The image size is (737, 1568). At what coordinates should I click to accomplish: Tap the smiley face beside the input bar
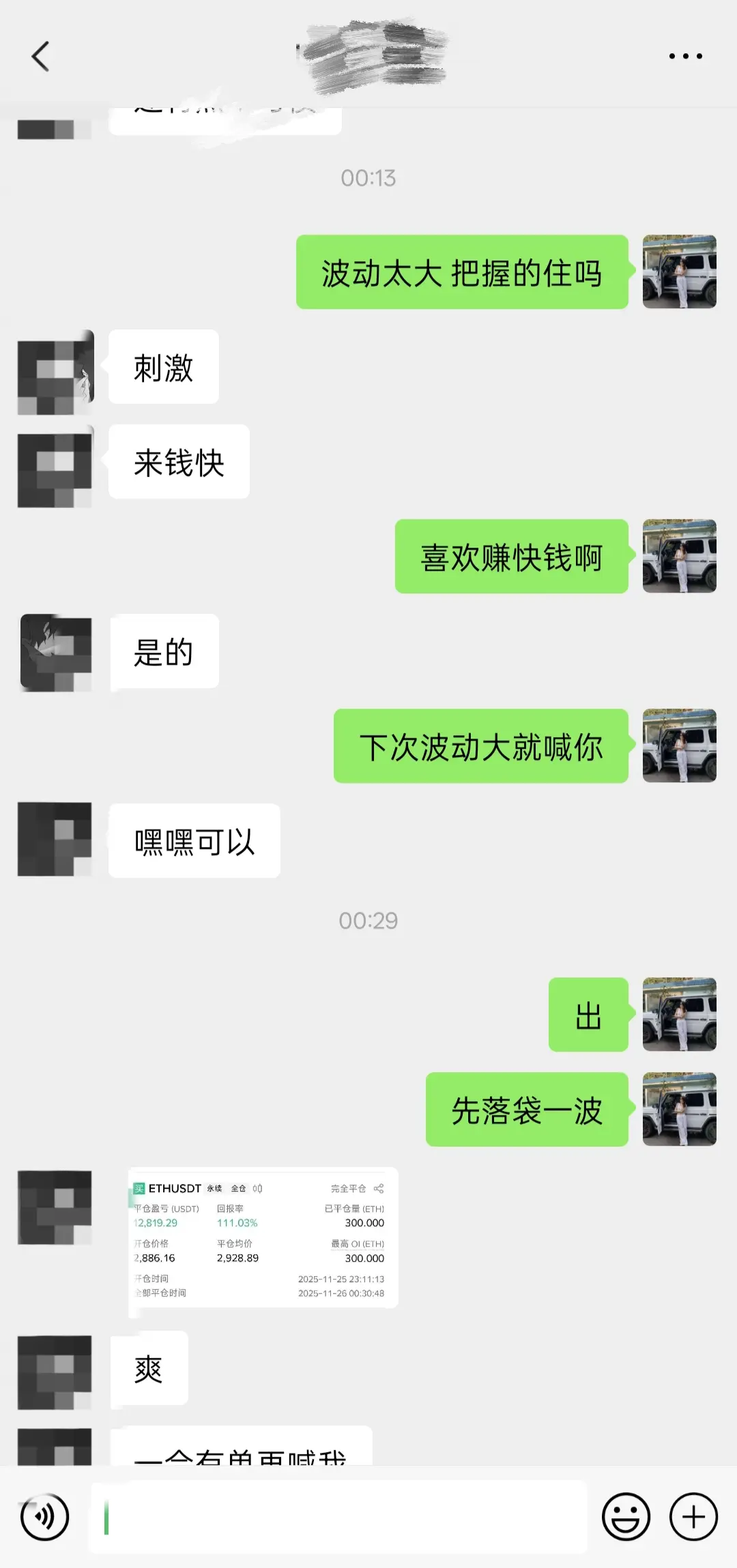626,1515
